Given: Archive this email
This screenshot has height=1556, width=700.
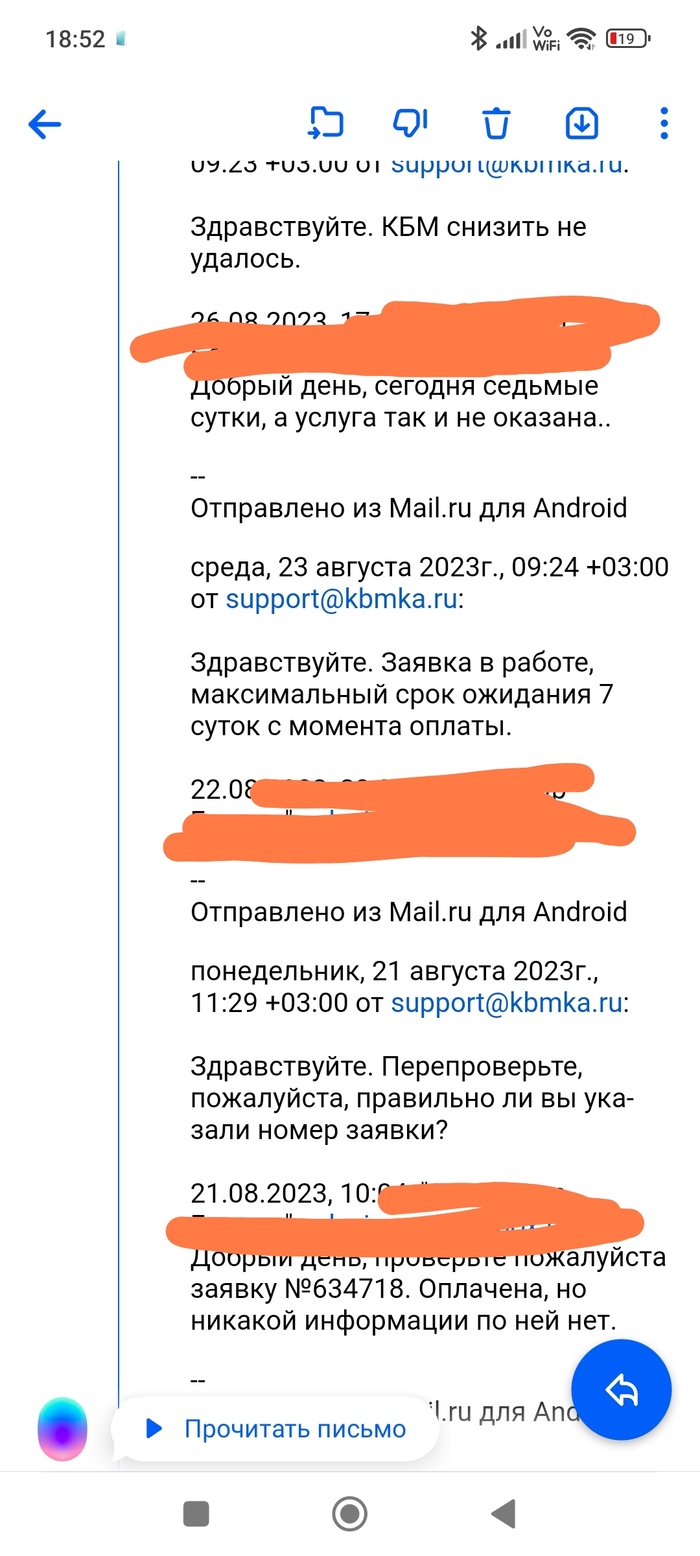Looking at the screenshot, I should pos(582,123).
